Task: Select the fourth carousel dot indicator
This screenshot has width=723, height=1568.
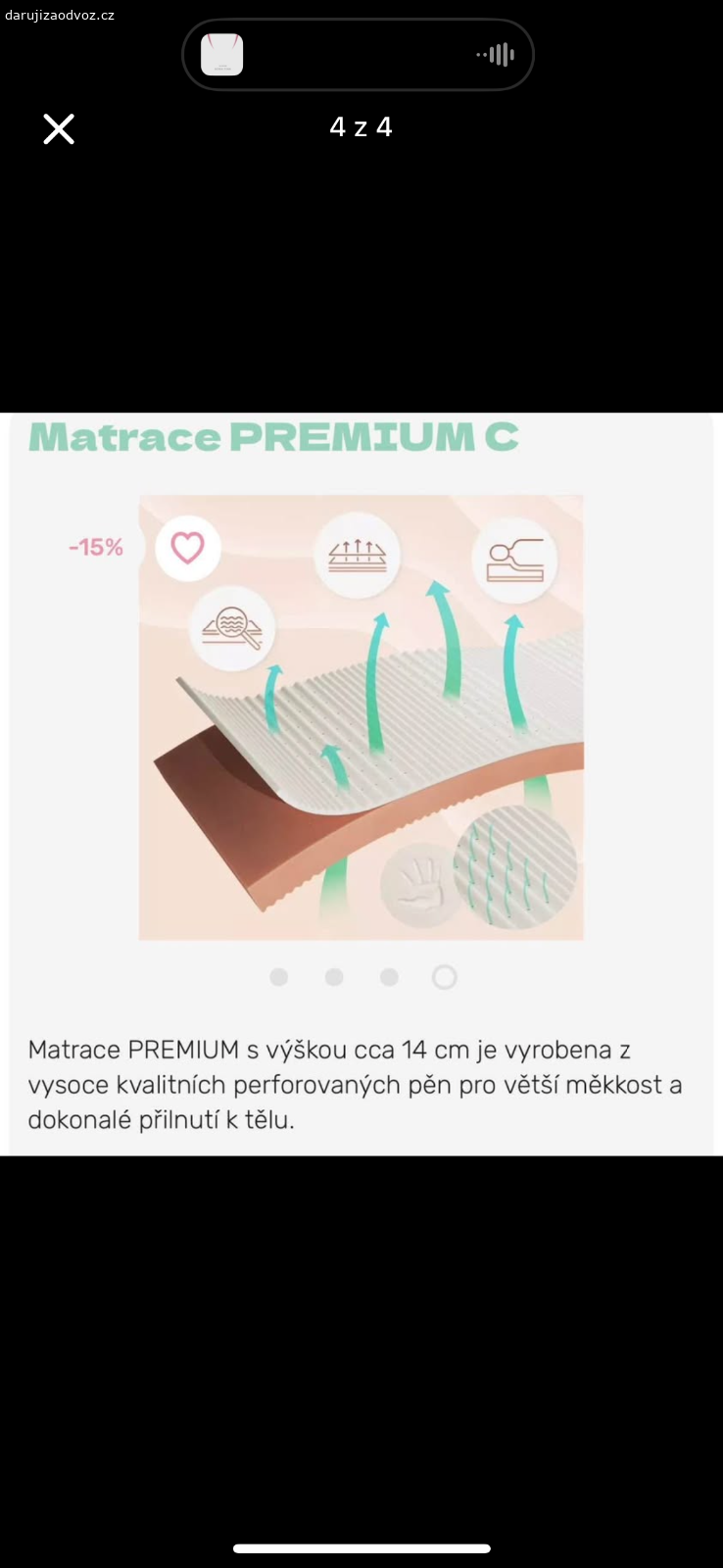Action: coord(444,976)
